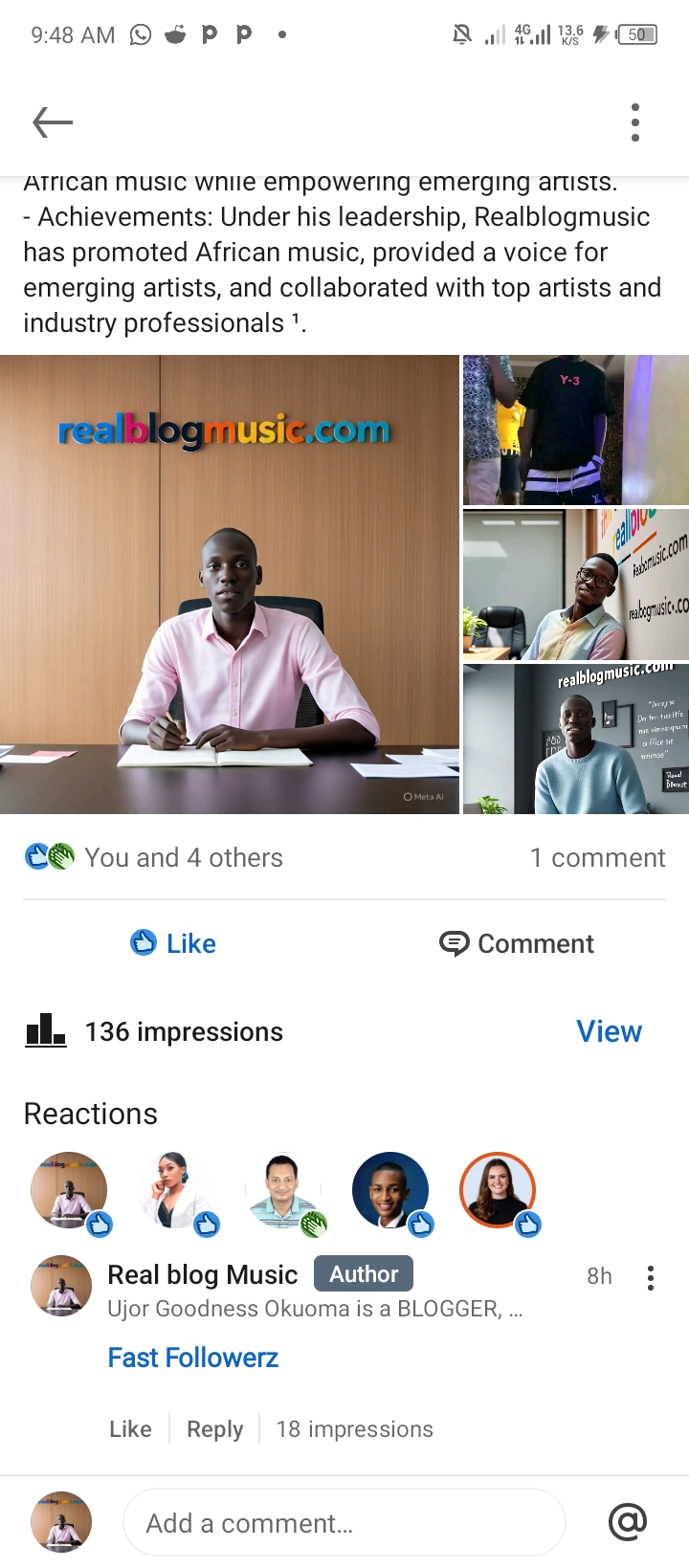
Task: Open the 1 comment count
Action: coord(597,857)
